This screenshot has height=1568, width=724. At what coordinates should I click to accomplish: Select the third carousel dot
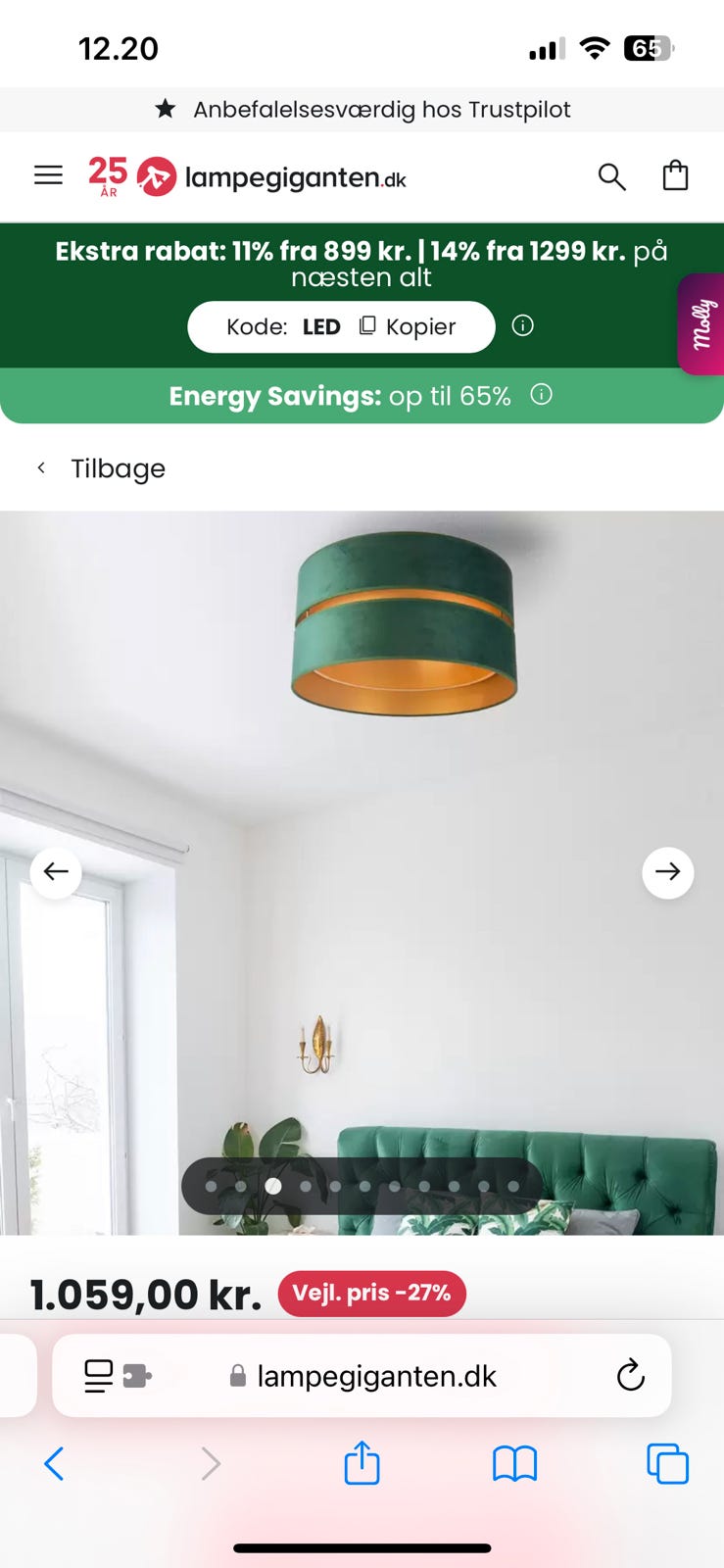tap(272, 1186)
